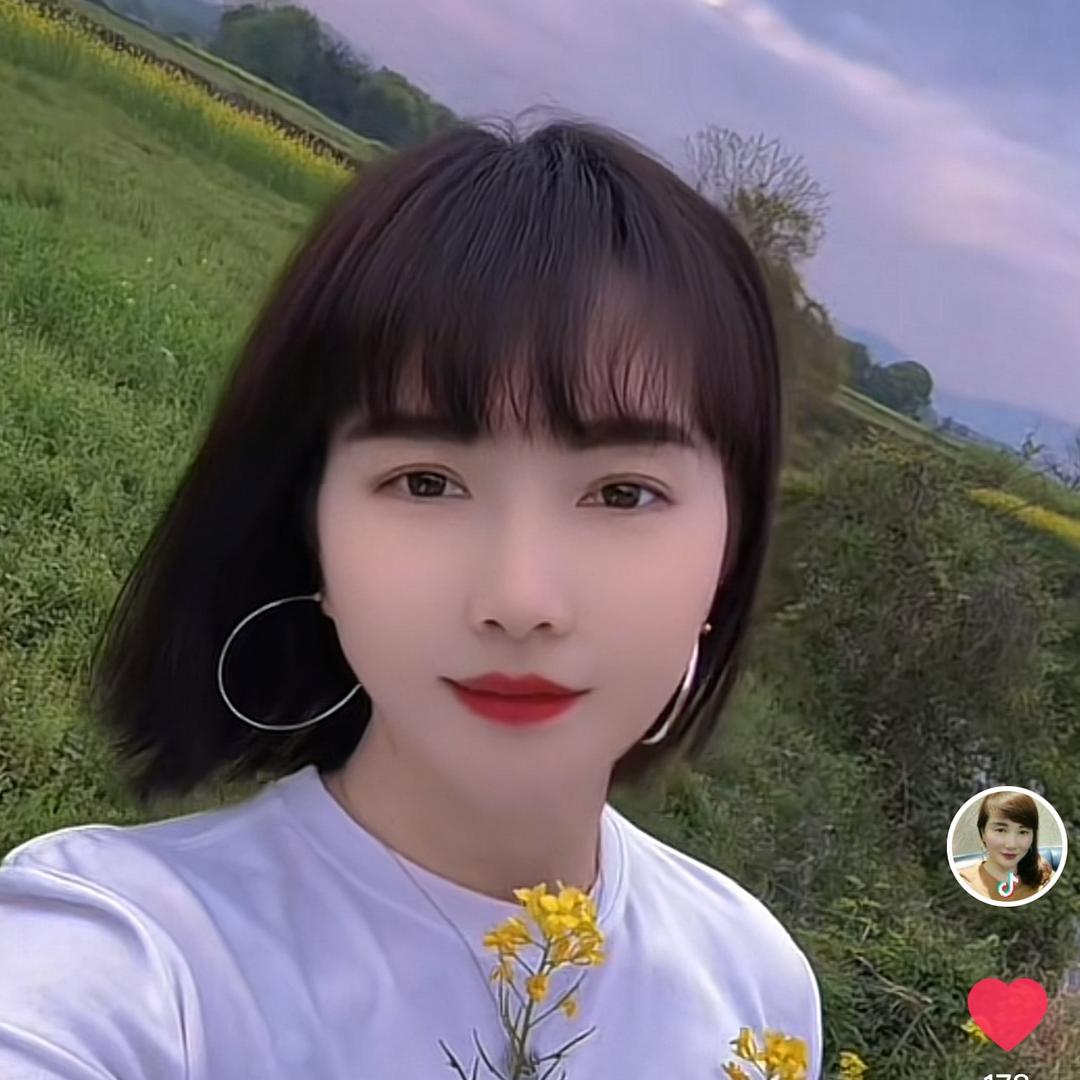The image size is (1080, 1080).
Task: Open the creator's profile picture
Action: pos(1006,846)
